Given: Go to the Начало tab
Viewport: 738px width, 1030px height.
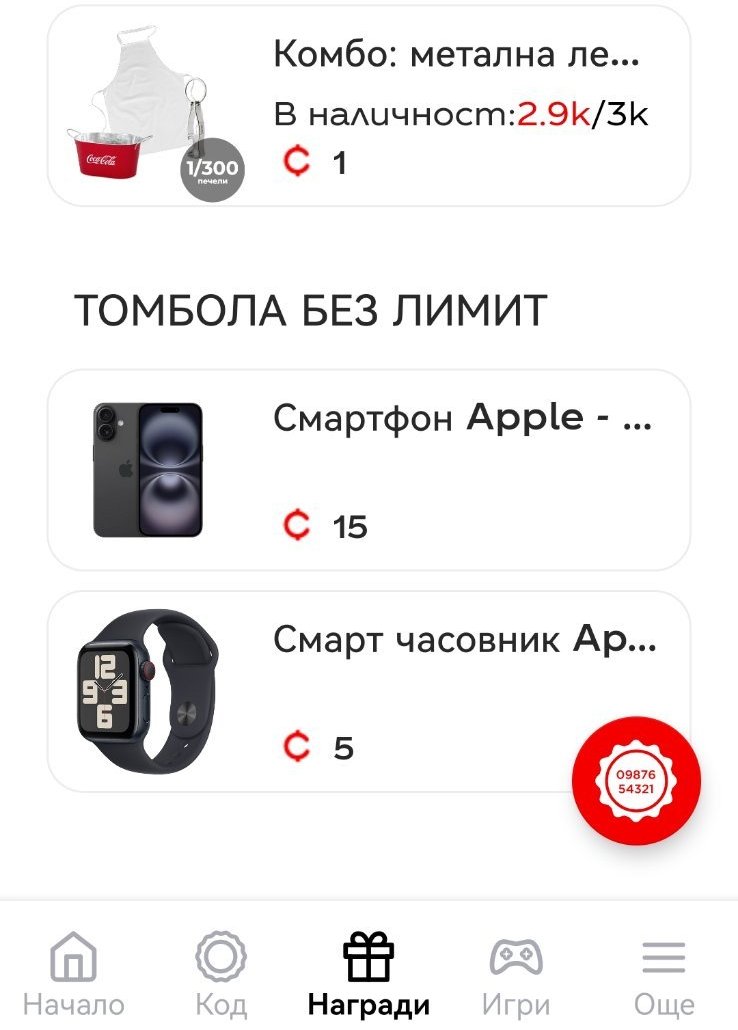Looking at the screenshot, I should point(74,974).
